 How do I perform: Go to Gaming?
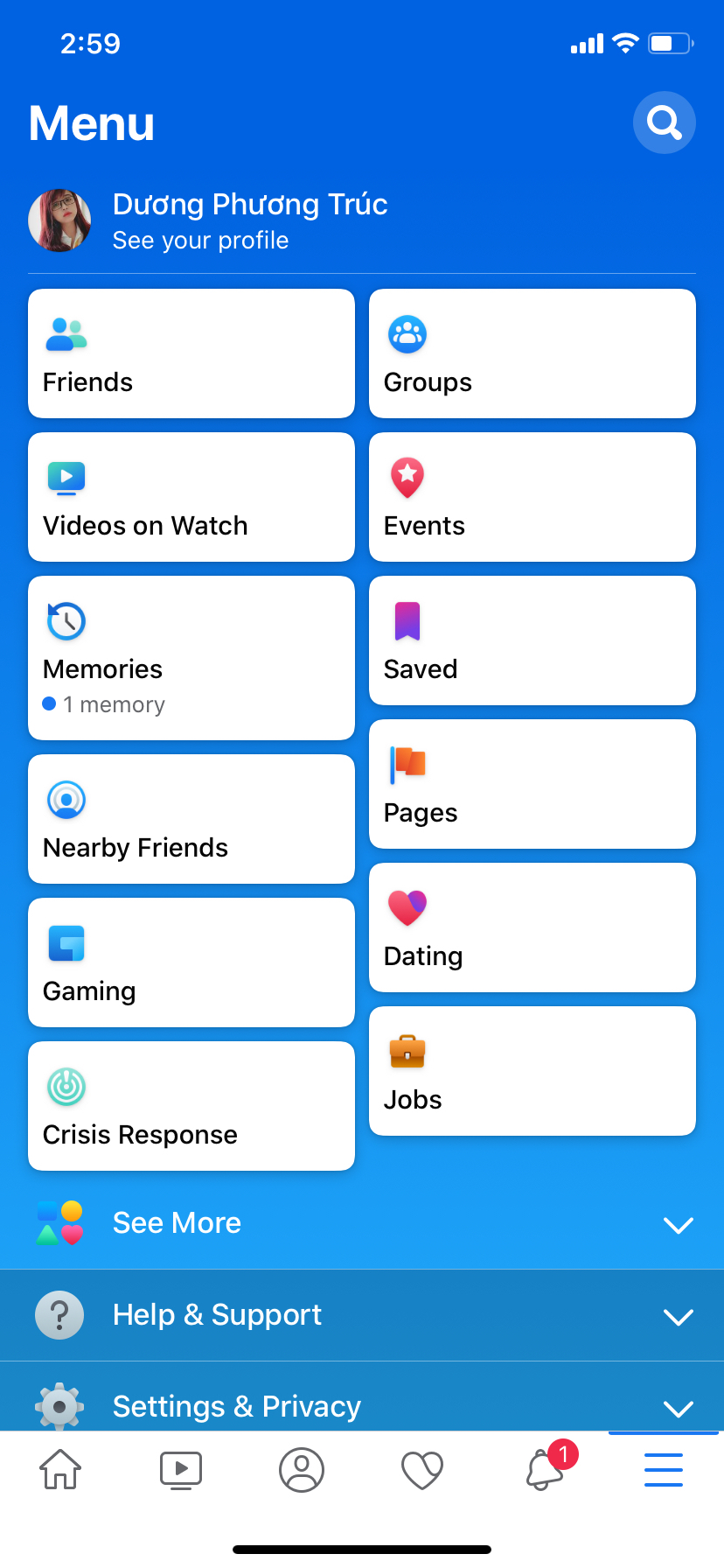(191, 962)
